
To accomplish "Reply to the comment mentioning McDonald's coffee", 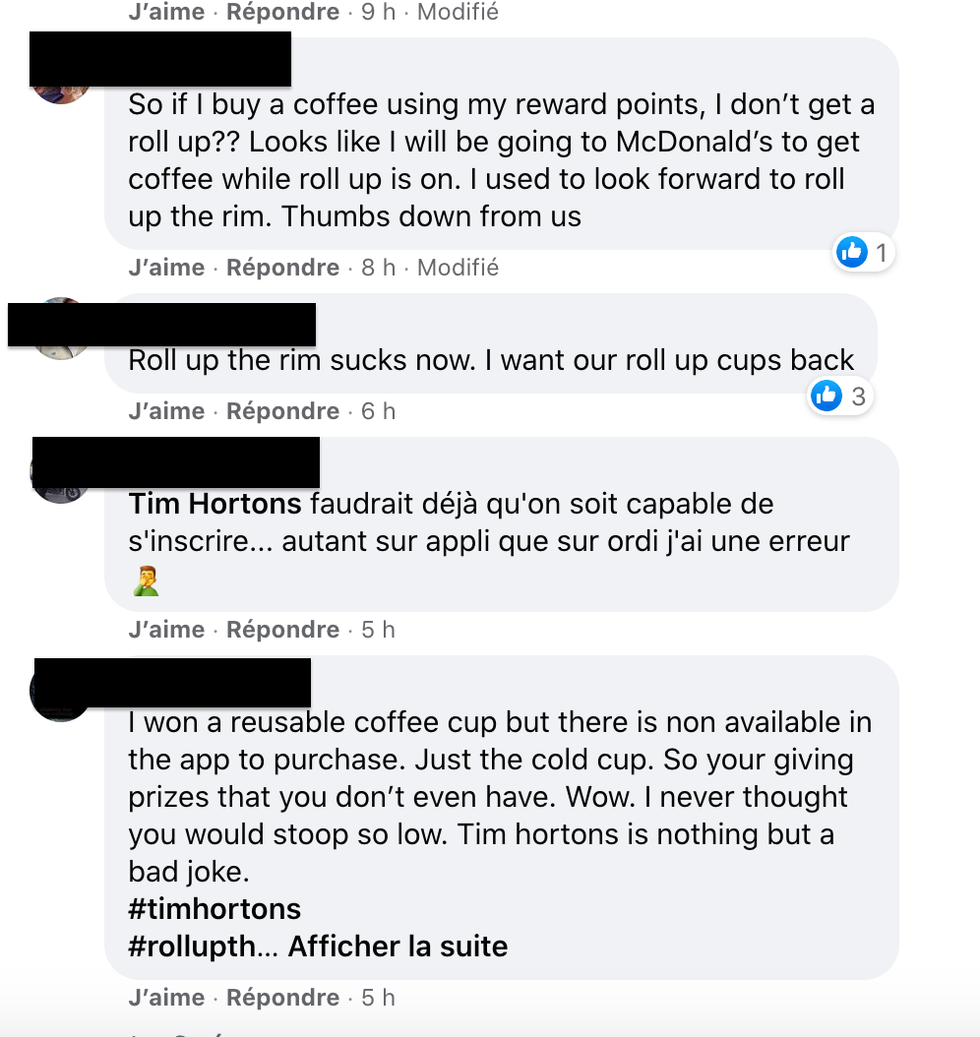I will [x=283, y=268].
